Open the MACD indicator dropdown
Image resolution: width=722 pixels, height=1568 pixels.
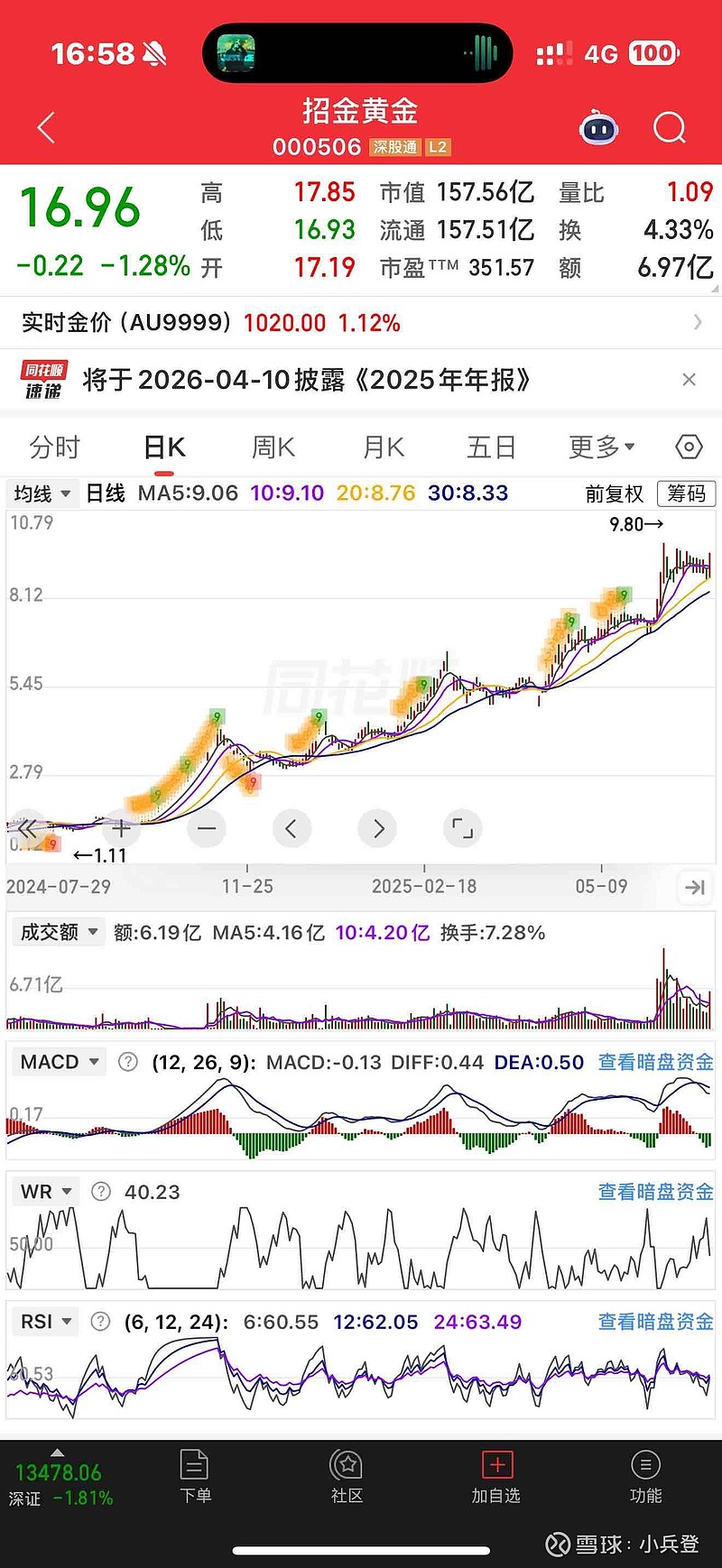point(58,1062)
